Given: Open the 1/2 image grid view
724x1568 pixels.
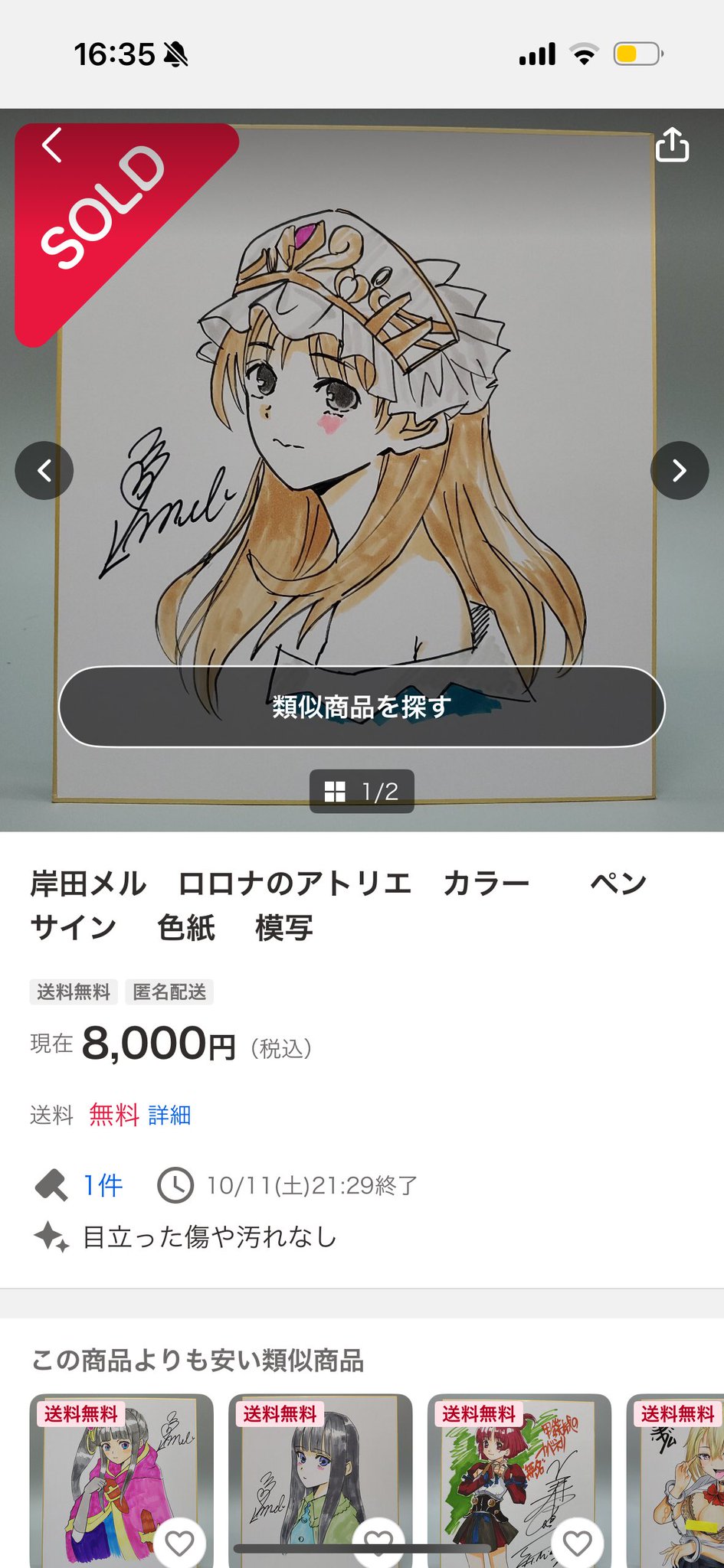Looking at the screenshot, I should (362, 791).
